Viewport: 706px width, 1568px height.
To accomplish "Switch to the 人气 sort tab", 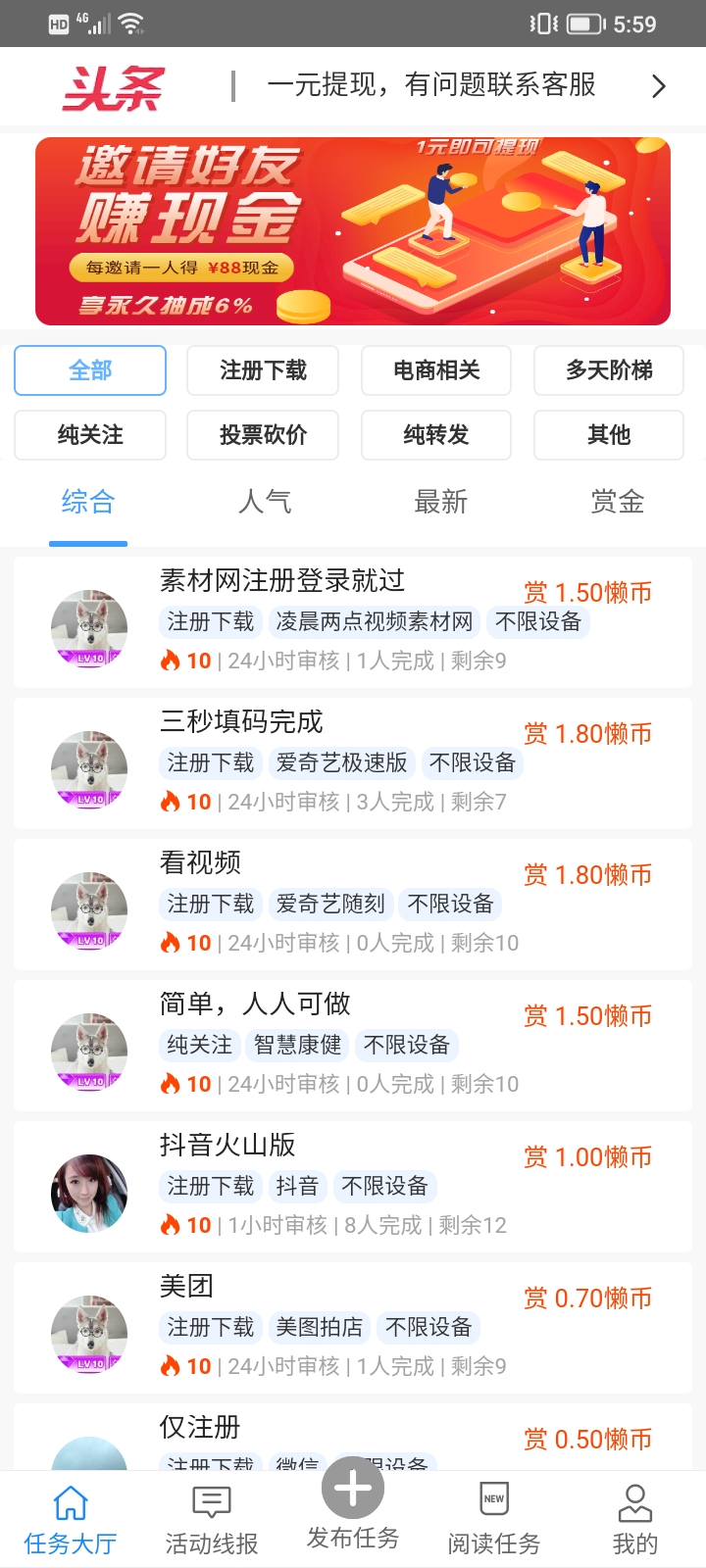I will point(265,503).
